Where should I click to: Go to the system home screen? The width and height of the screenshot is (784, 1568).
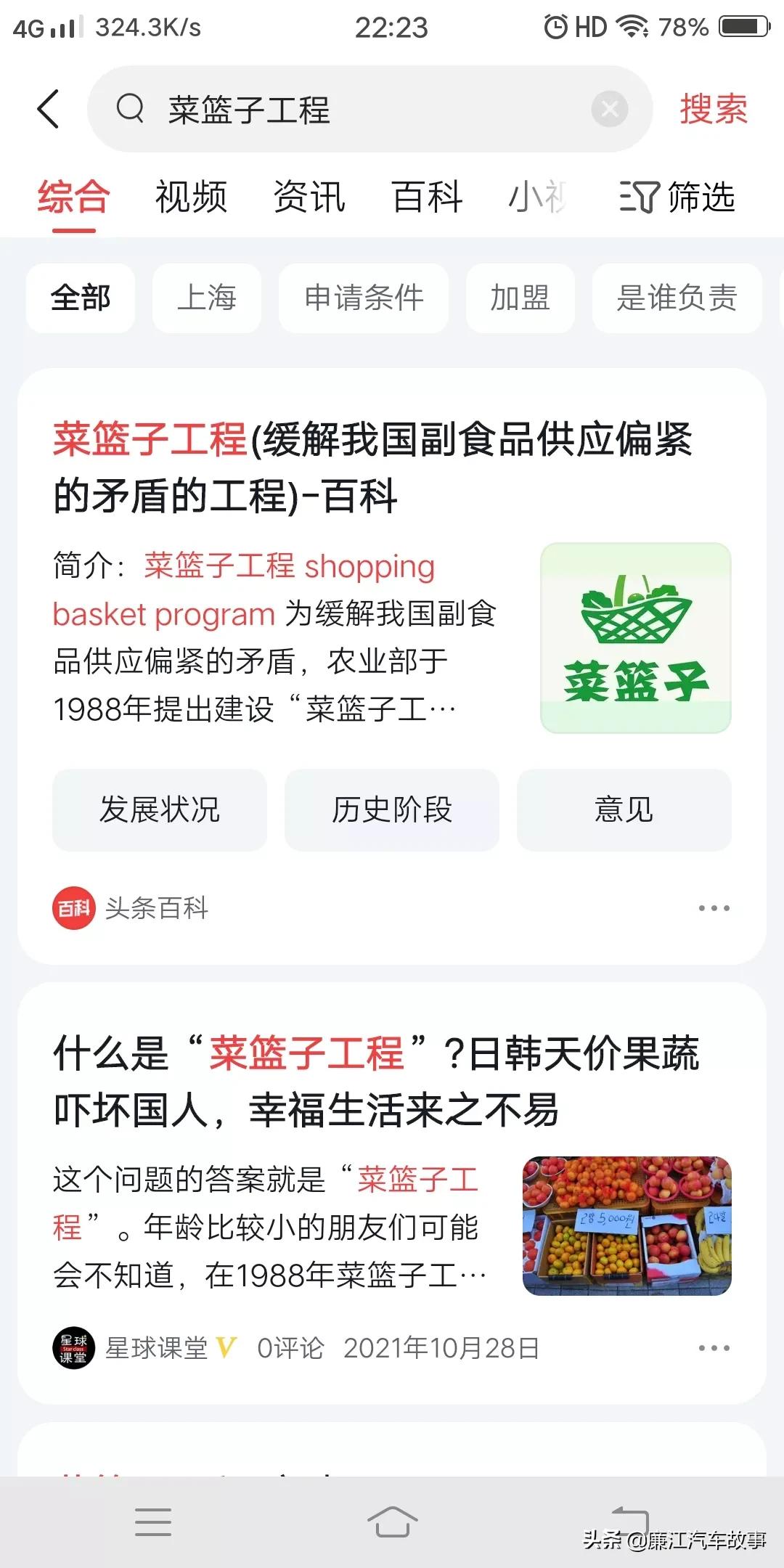(x=392, y=1522)
